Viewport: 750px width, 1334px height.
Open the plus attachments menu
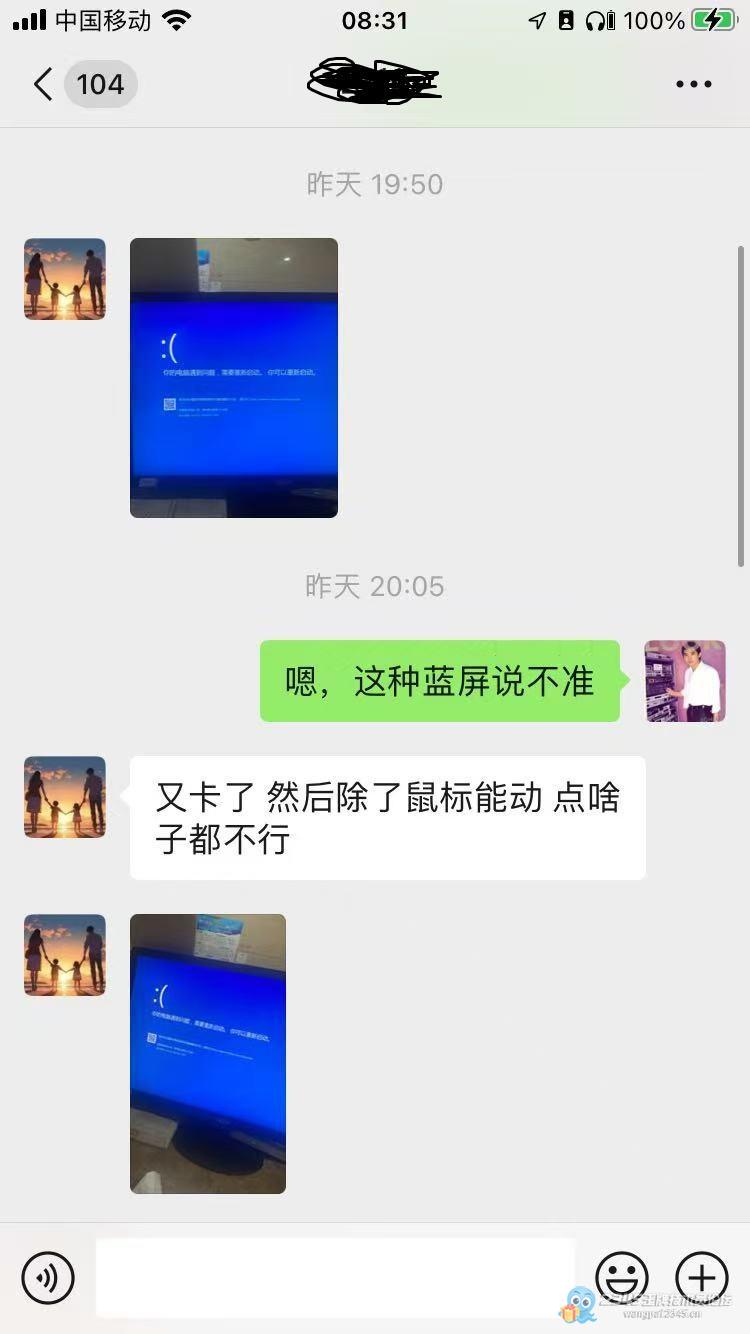(x=702, y=1277)
